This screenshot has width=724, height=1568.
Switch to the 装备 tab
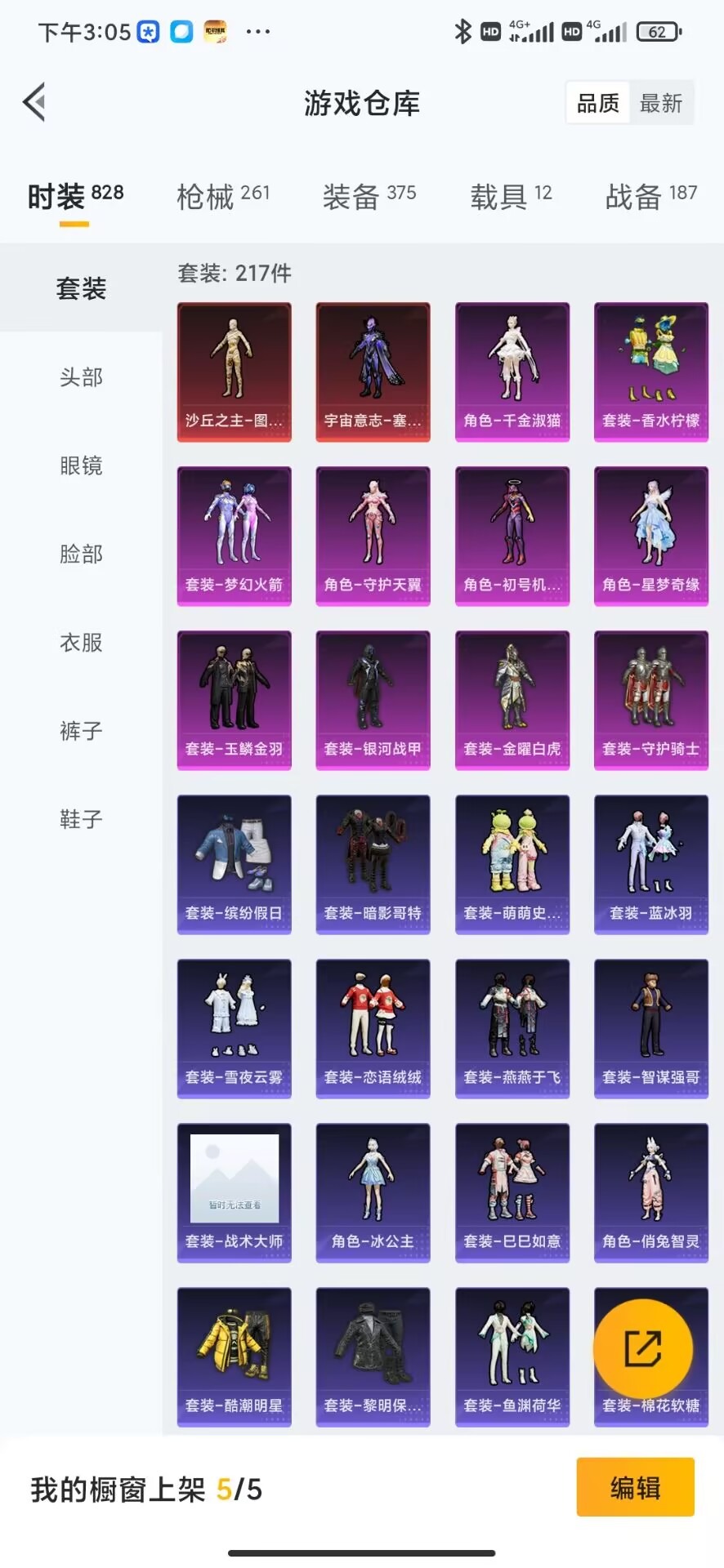click(369, 196)
